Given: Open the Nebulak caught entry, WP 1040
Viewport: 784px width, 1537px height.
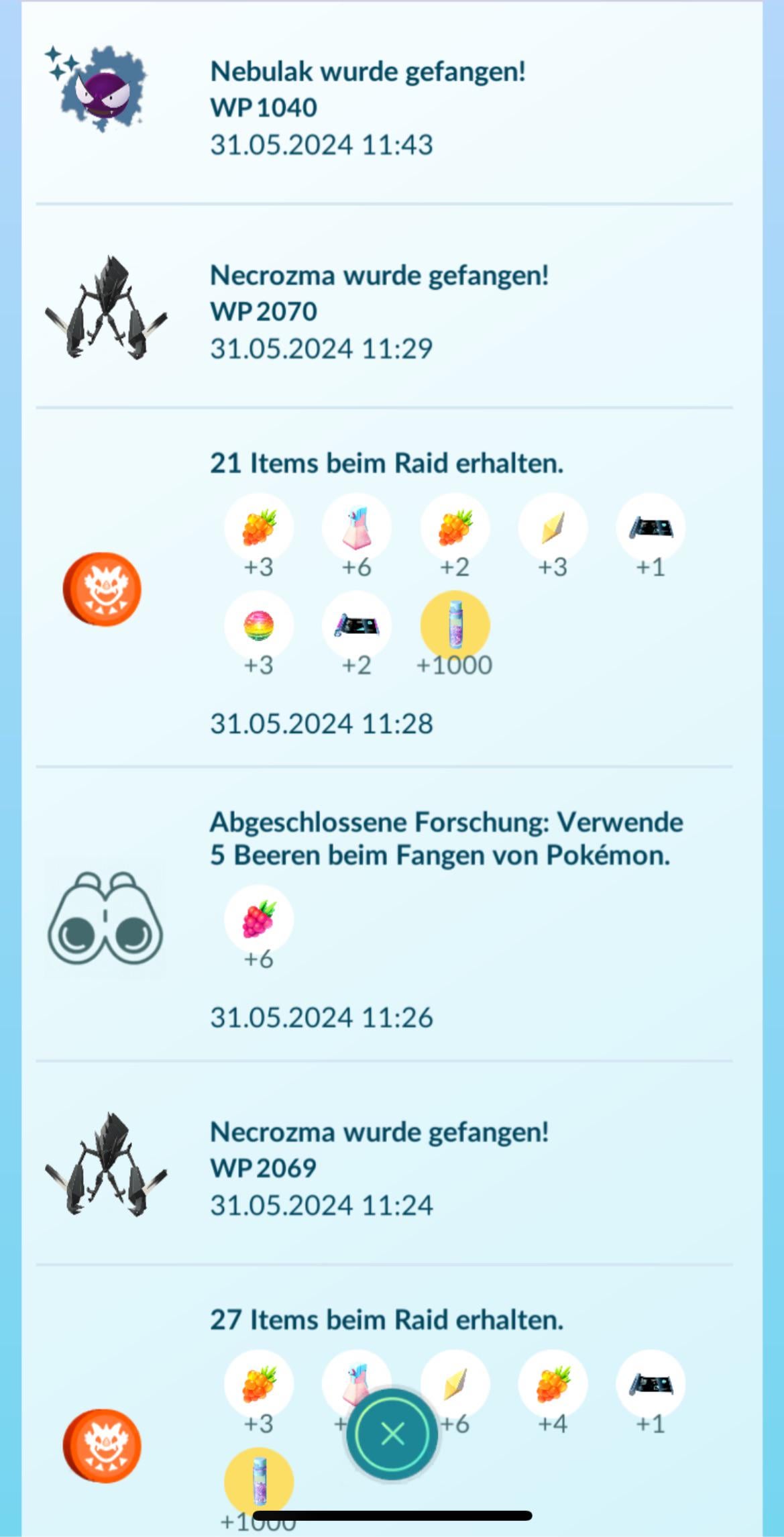Looking at the screenshot, I should (x=368, y=107).
